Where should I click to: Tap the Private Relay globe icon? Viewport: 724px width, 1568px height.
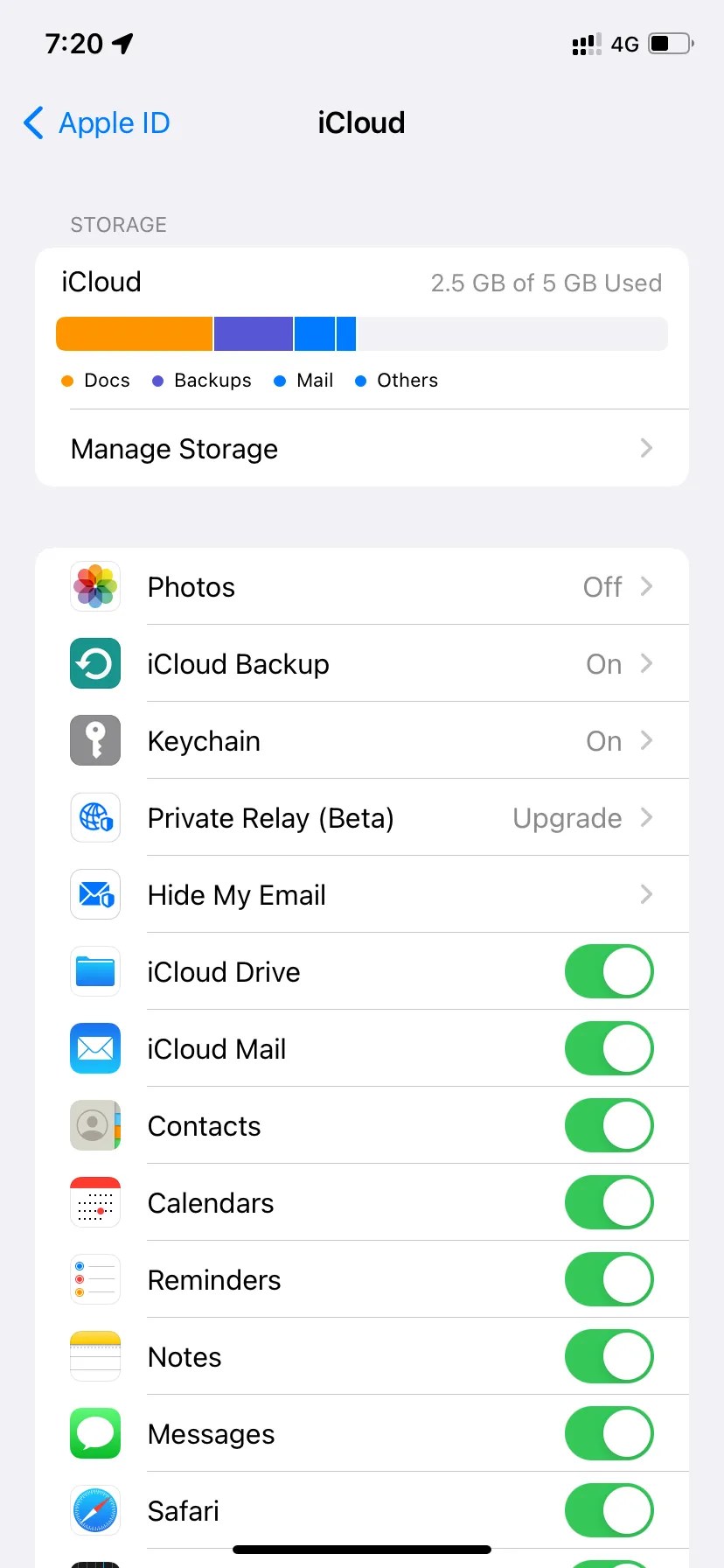click(x=94, y=817)
